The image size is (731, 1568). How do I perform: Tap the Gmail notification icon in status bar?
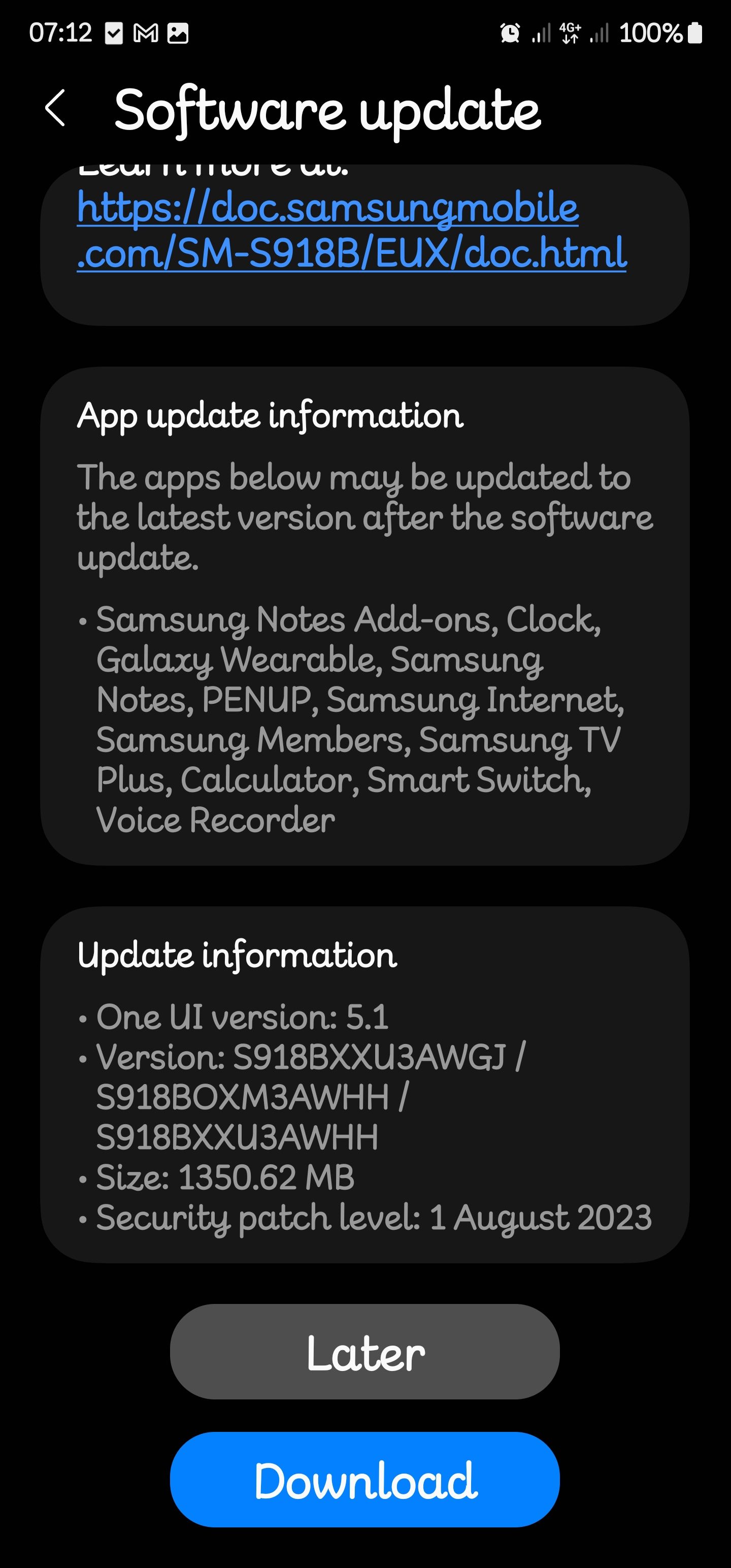pyautogui.click(x=146, y=34)
